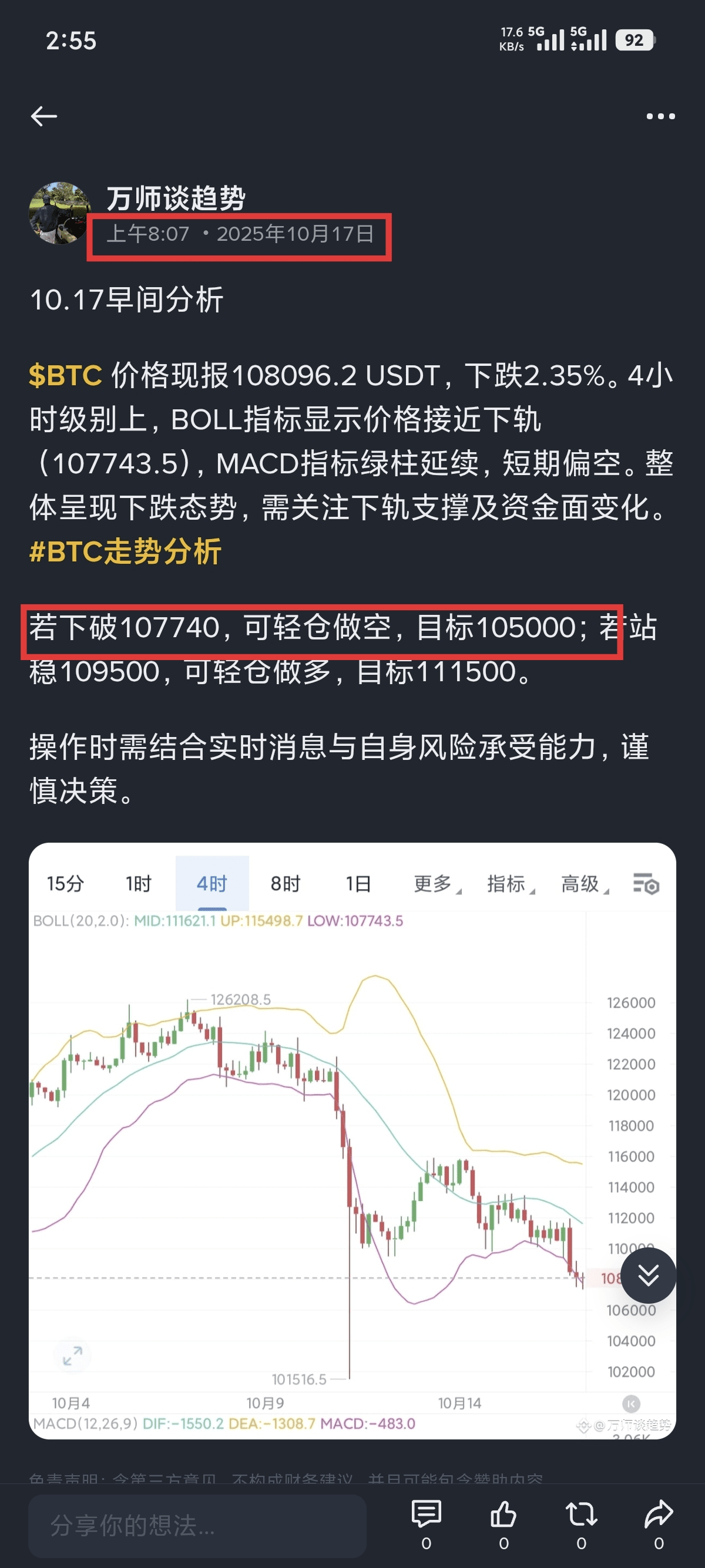
Task: Share this post
Action: 659,1516
